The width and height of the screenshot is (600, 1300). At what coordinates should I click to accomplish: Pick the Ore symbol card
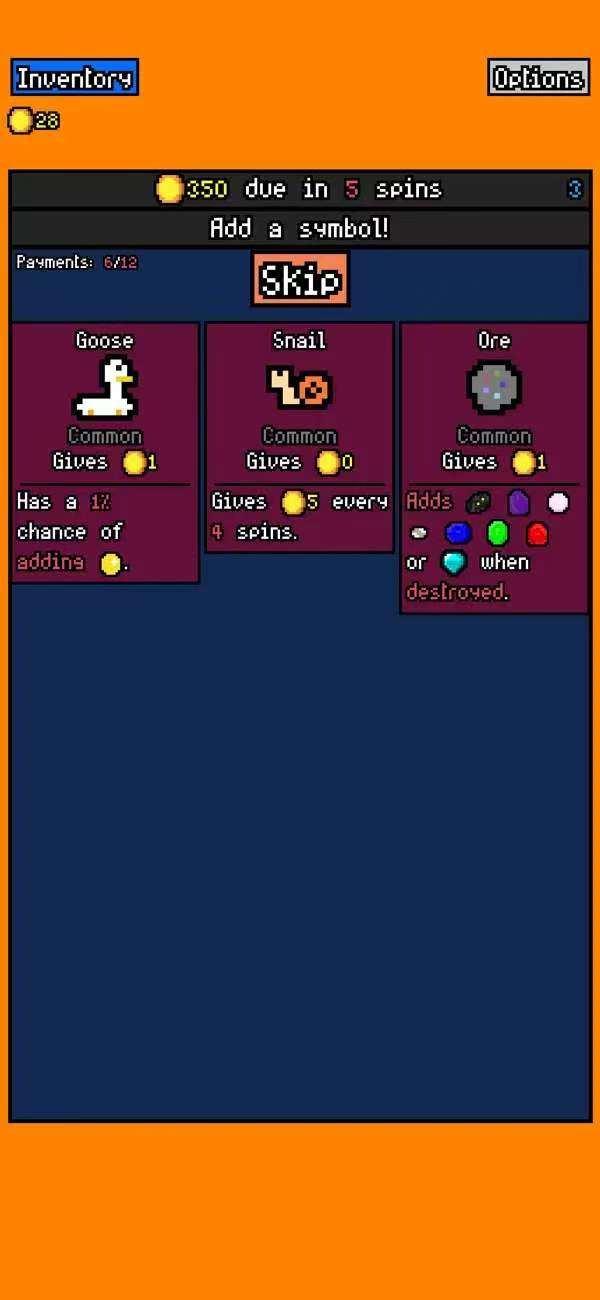(x=494, y=466)
